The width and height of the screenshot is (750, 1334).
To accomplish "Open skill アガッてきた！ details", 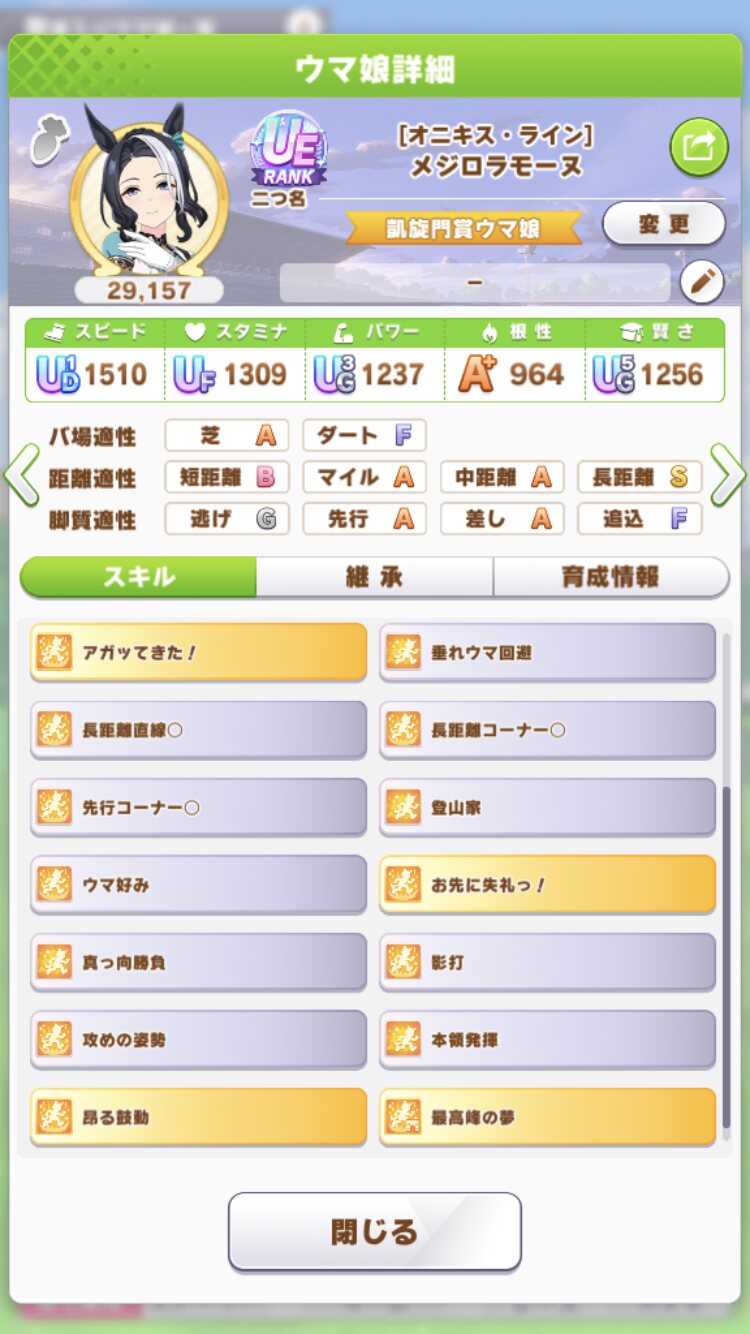I will (x=199, y=652).
